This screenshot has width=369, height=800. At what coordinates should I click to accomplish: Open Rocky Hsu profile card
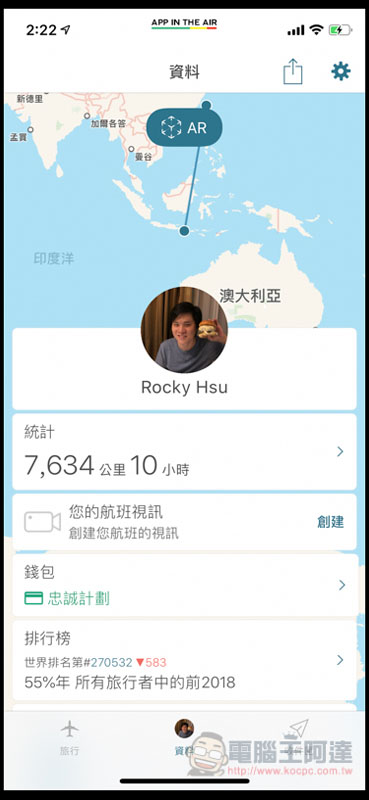pos(184,369)
